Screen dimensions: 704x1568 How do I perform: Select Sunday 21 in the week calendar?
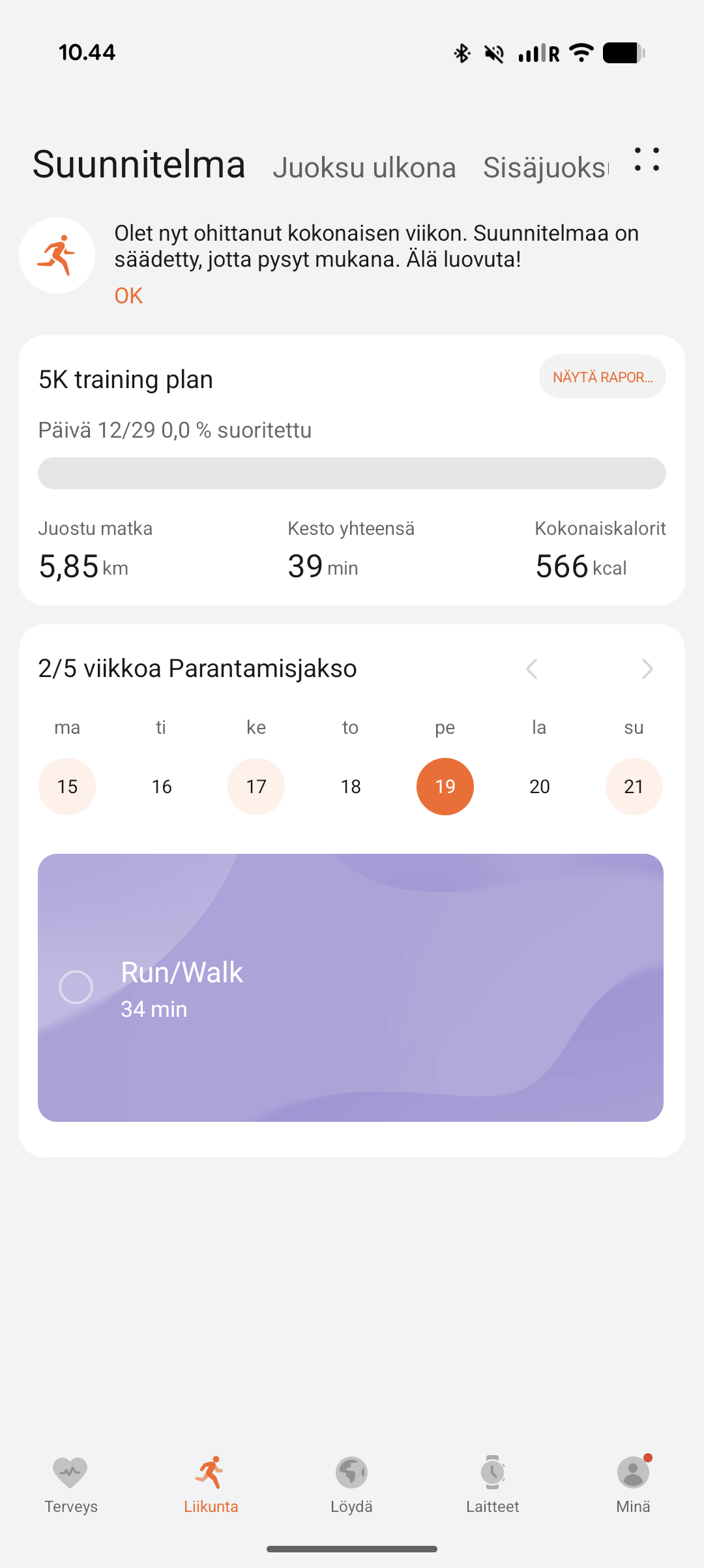click(x=634, y=787)
